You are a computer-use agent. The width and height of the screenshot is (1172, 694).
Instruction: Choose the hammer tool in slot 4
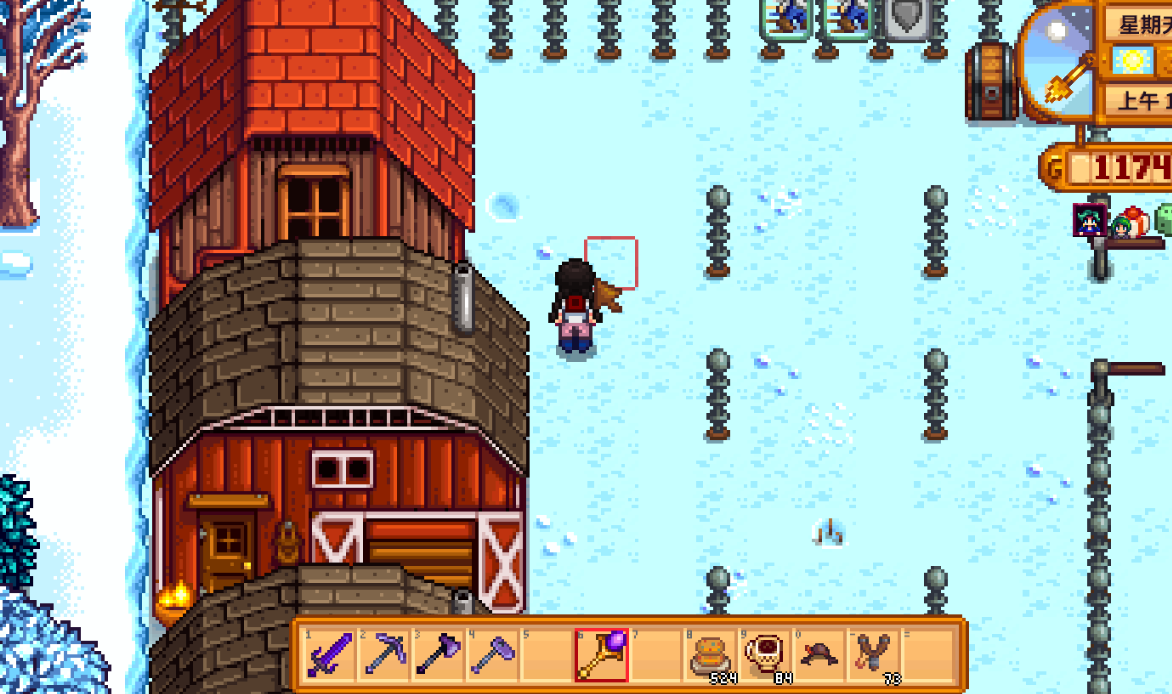pyautogui.click(x=492, y=656)
